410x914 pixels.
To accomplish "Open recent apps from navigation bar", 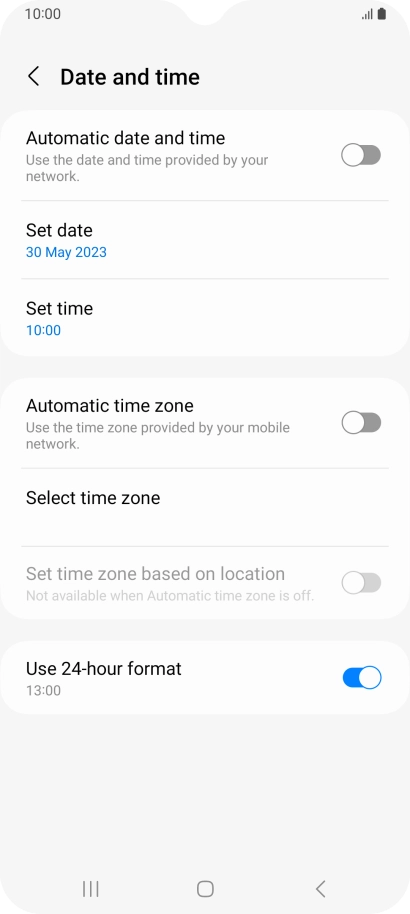I will 90,888.
